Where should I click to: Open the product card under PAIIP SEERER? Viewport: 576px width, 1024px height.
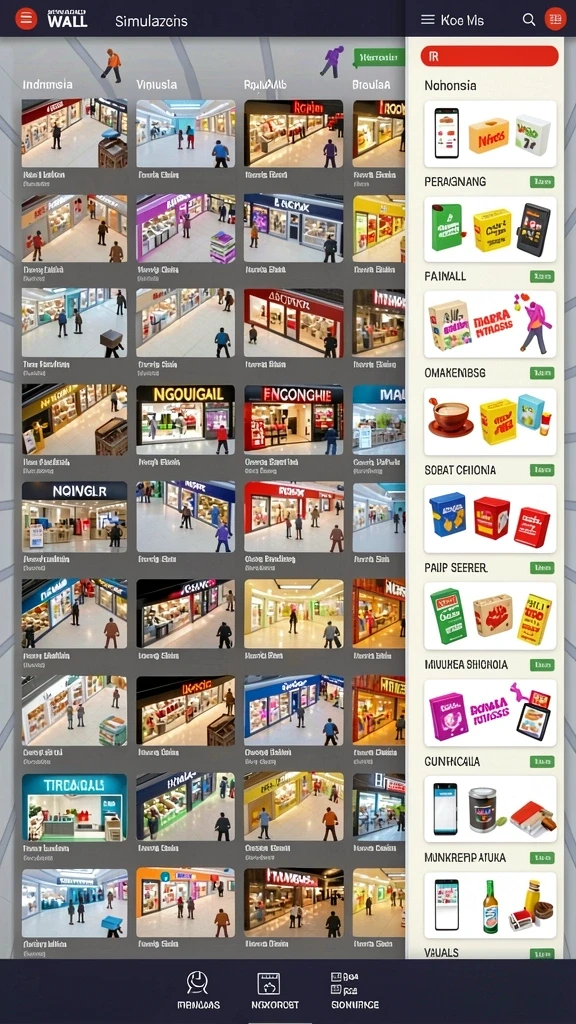490,616
